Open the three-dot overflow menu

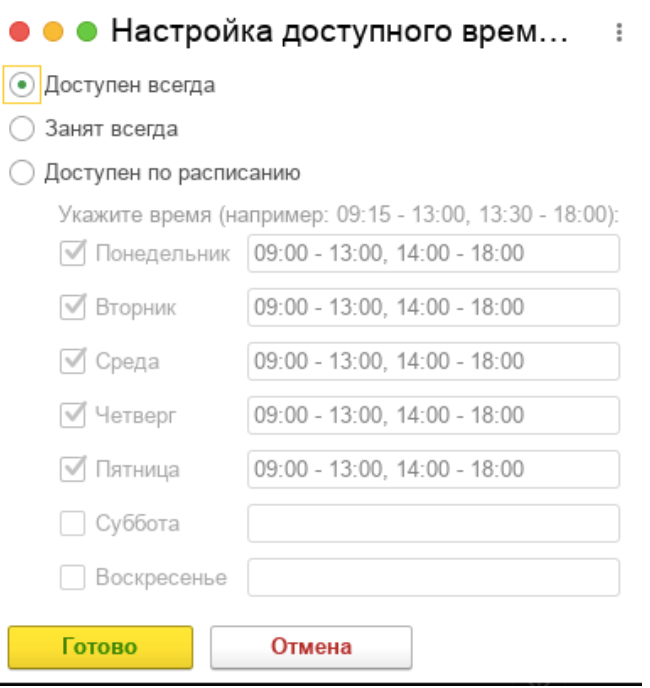pyautogui.click(x=619, y=33)
